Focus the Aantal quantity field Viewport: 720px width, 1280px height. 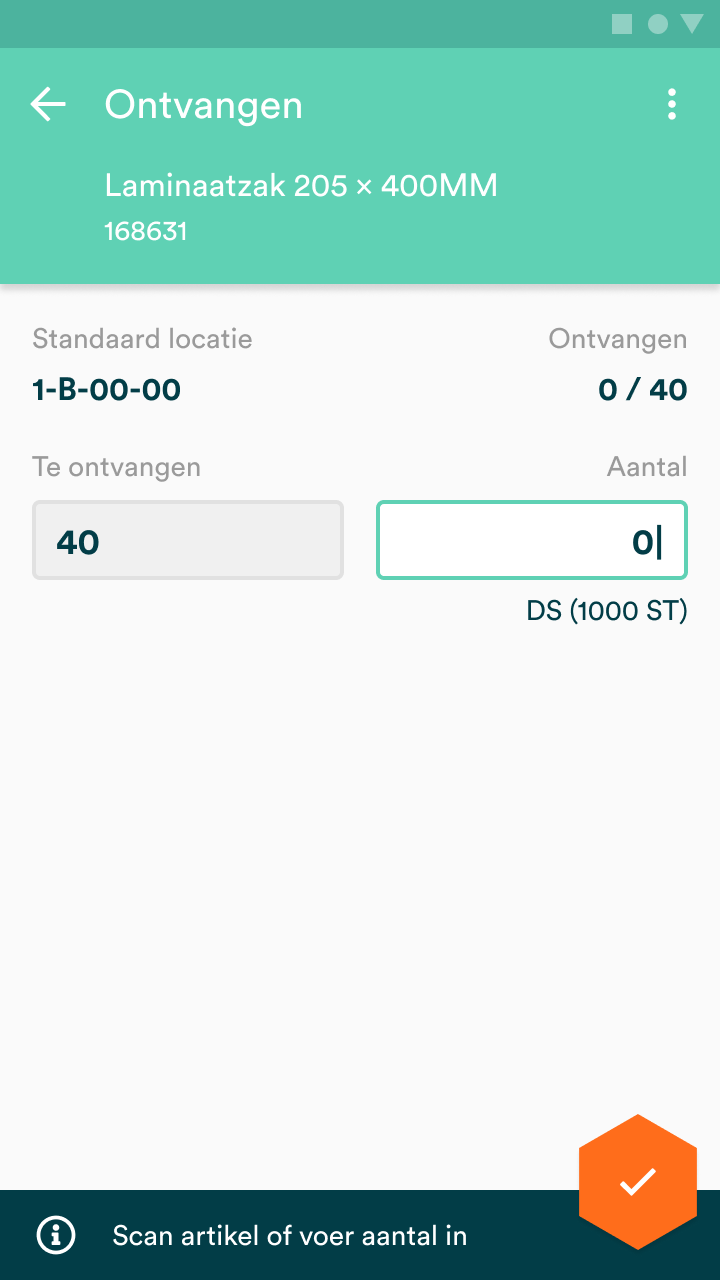coord(532,540)
